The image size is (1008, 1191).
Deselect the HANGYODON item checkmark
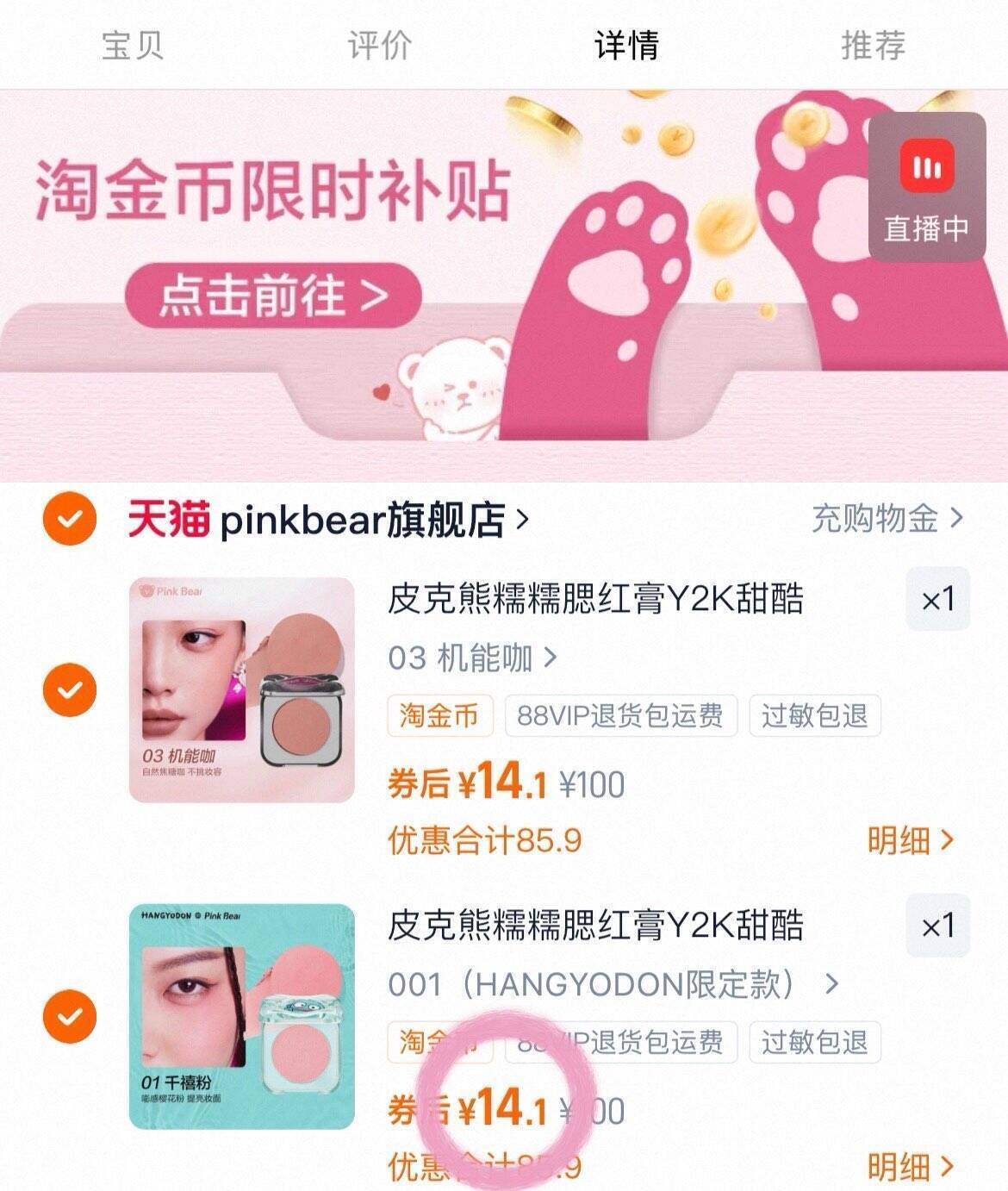coord(68,1015)
